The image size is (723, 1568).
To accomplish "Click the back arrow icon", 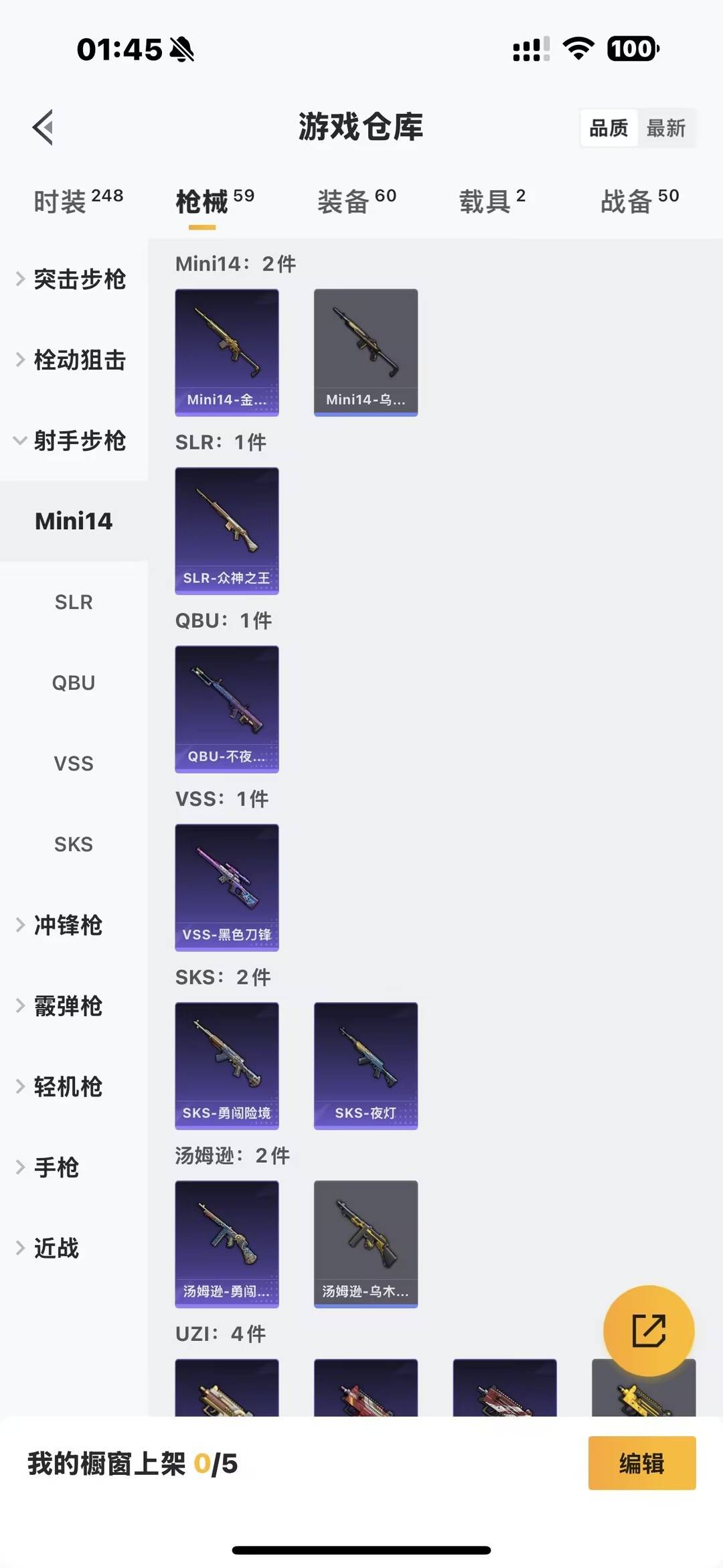I will coord(42,127).
